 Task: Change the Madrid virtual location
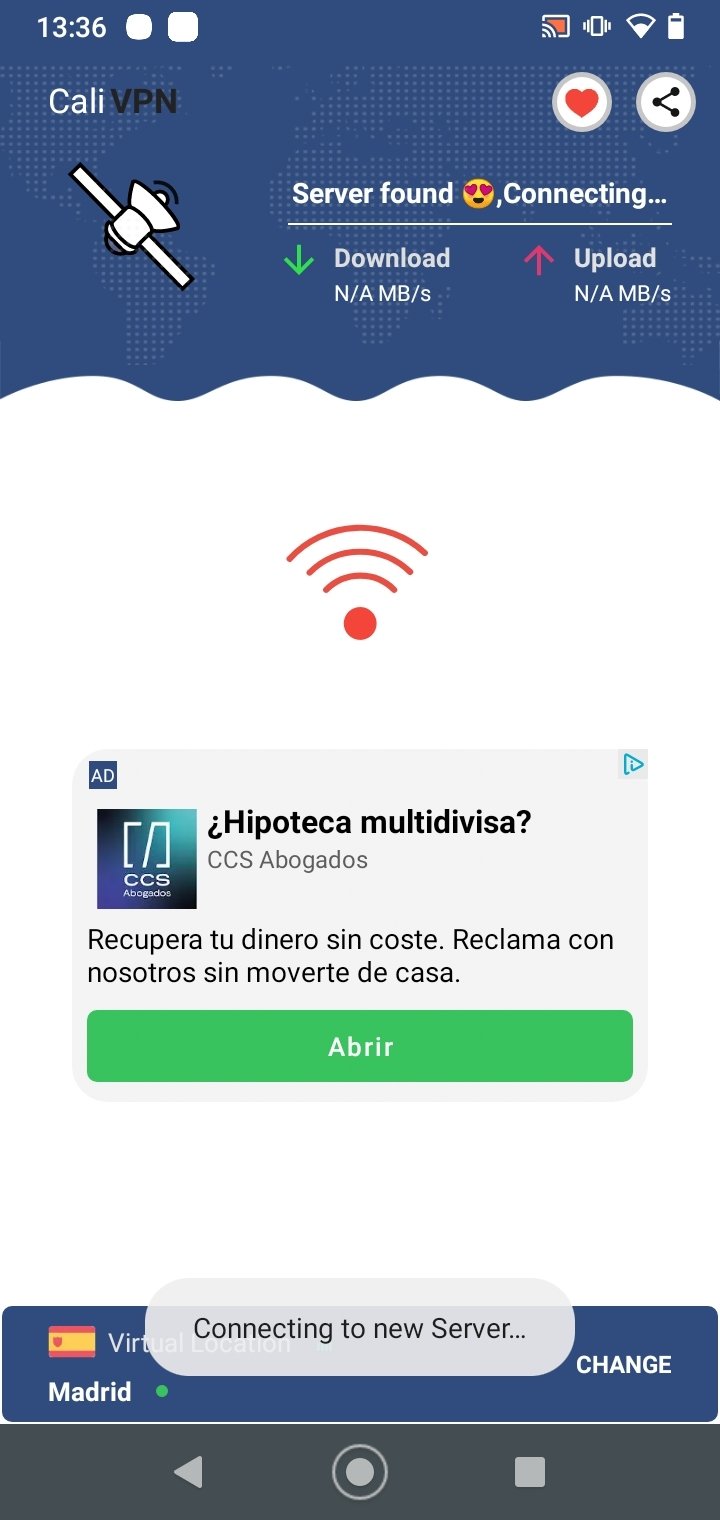(624, 1364)
